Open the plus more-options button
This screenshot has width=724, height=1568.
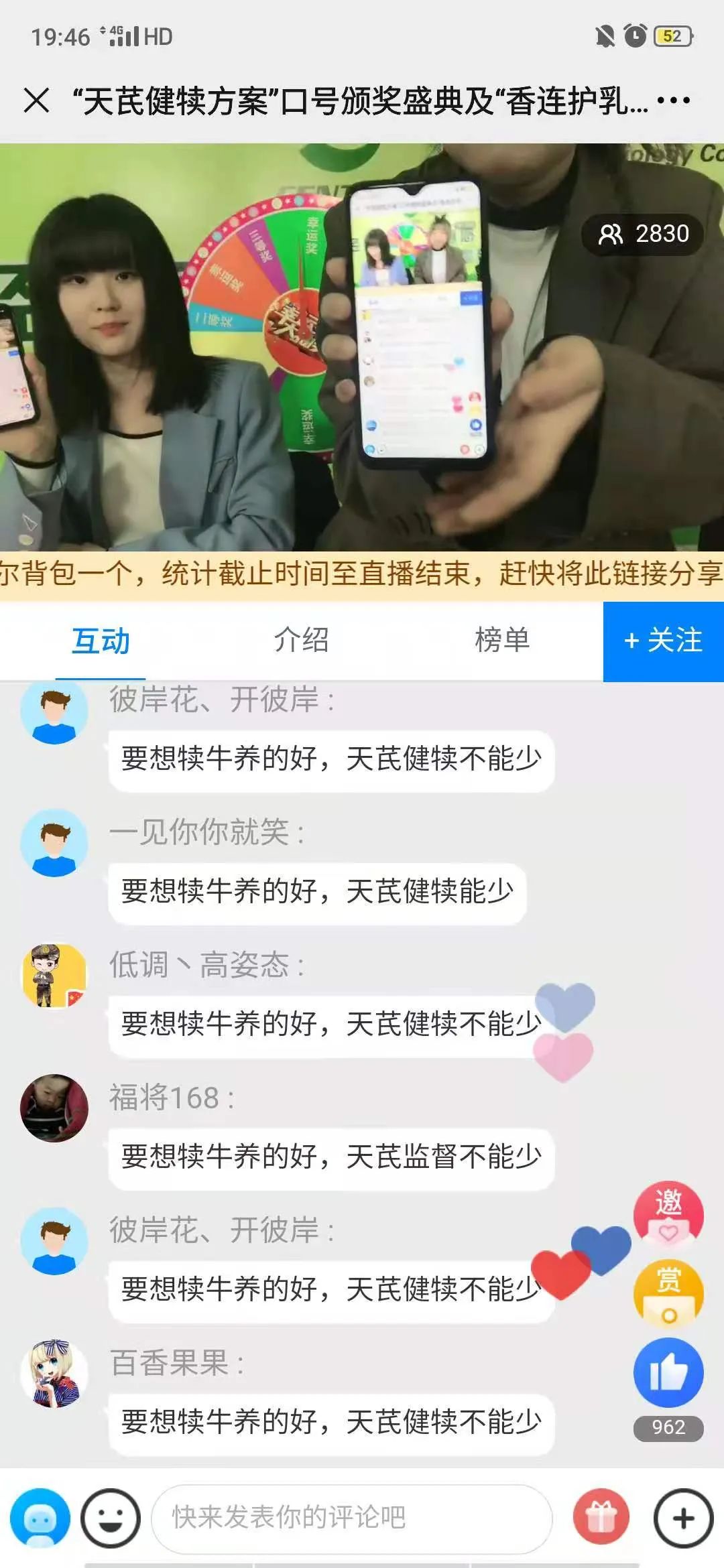pyautogui.click(x=683, y=1518)
